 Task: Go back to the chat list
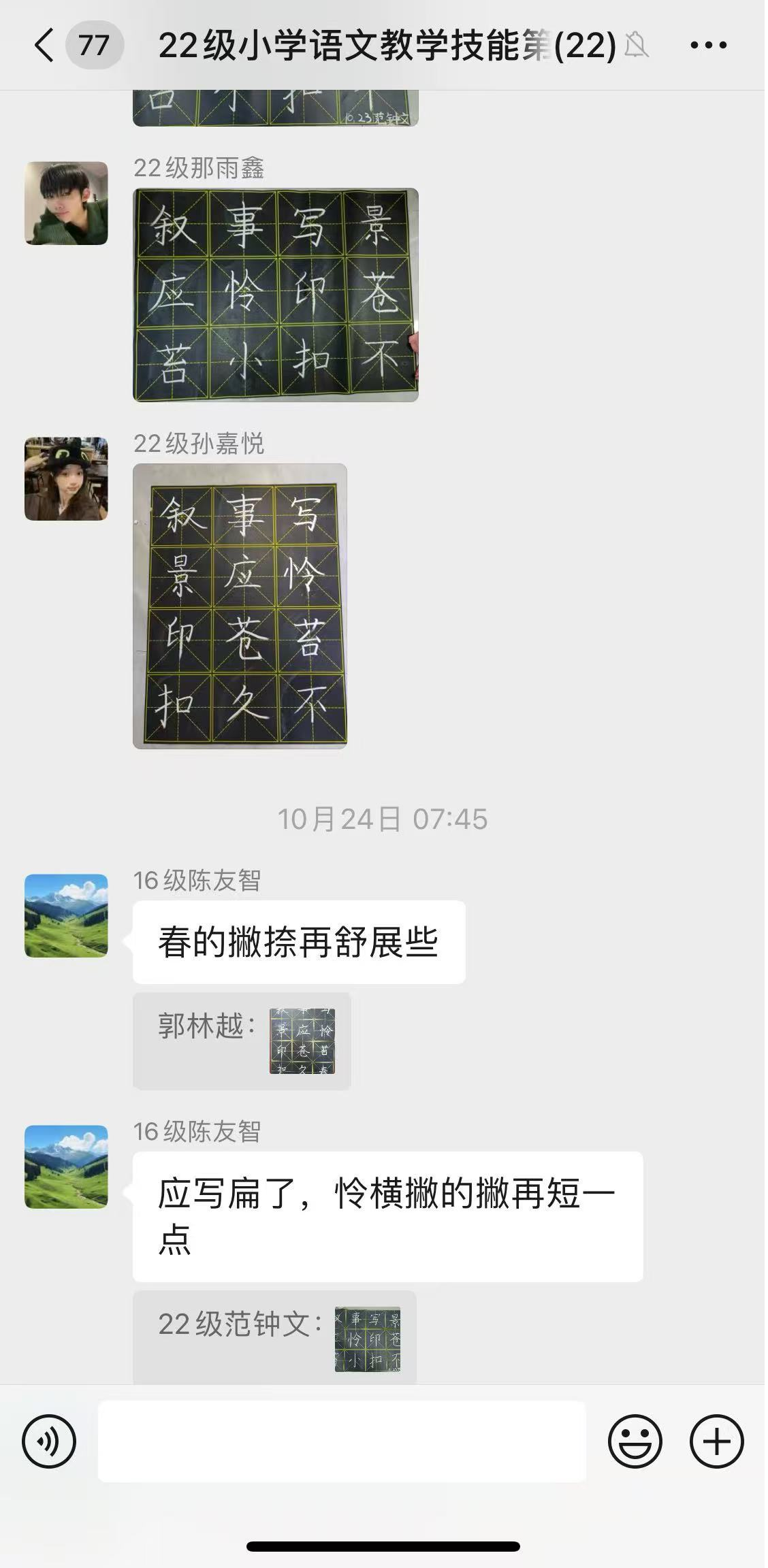click(45, 46)
